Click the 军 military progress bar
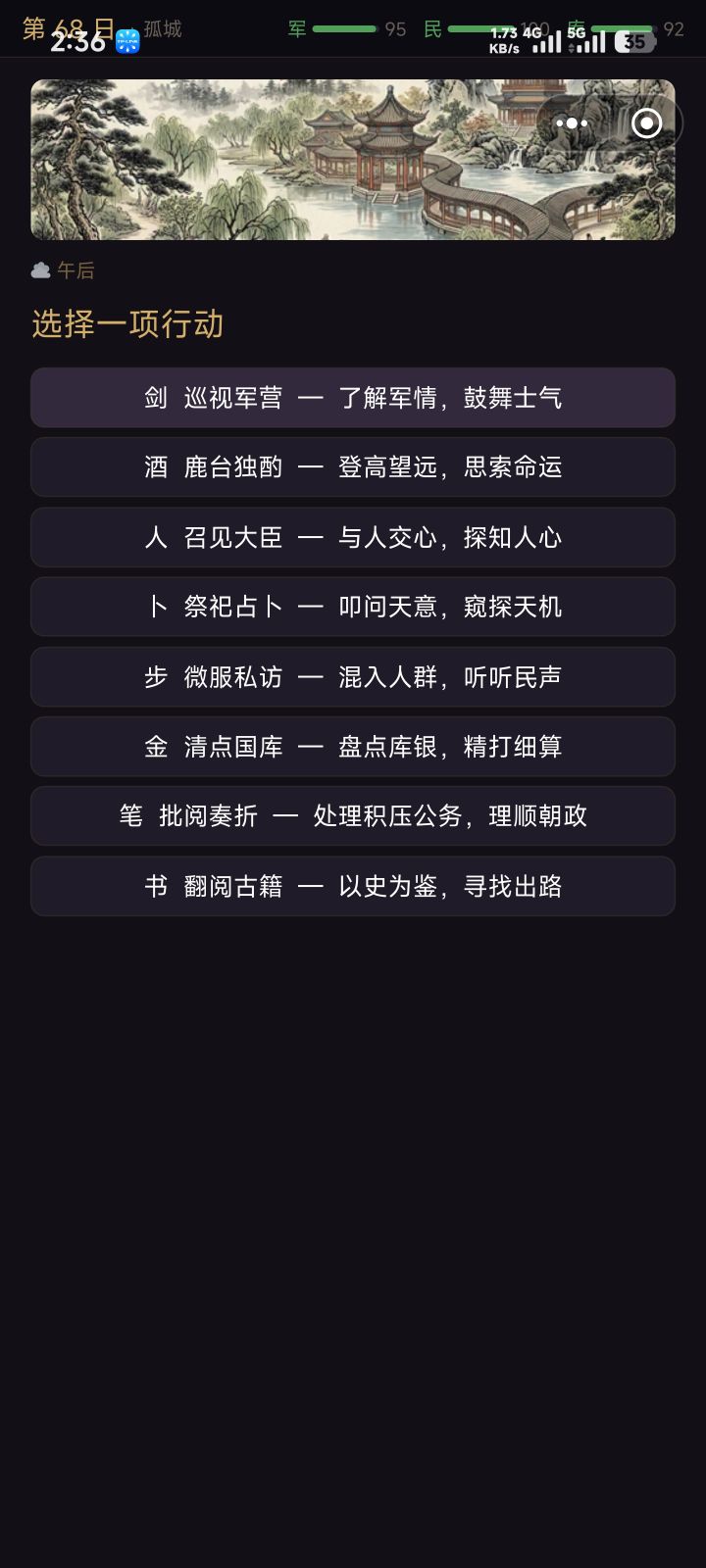 343,29
